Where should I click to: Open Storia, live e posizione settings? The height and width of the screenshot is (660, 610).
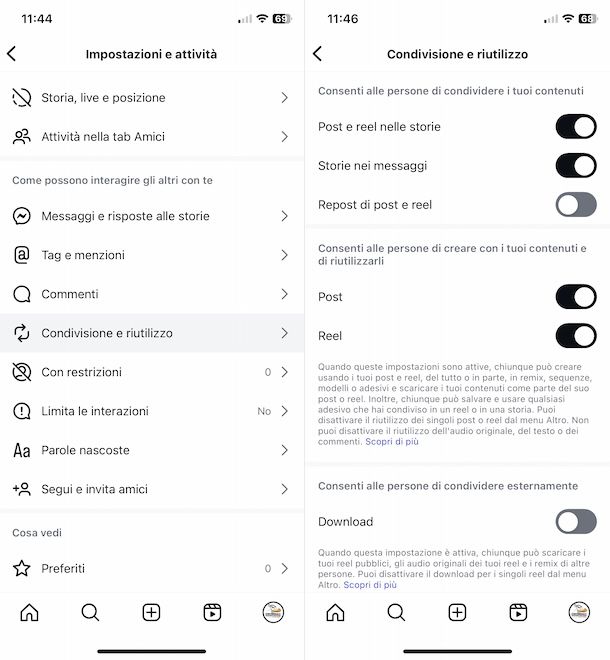click(152, 98)
